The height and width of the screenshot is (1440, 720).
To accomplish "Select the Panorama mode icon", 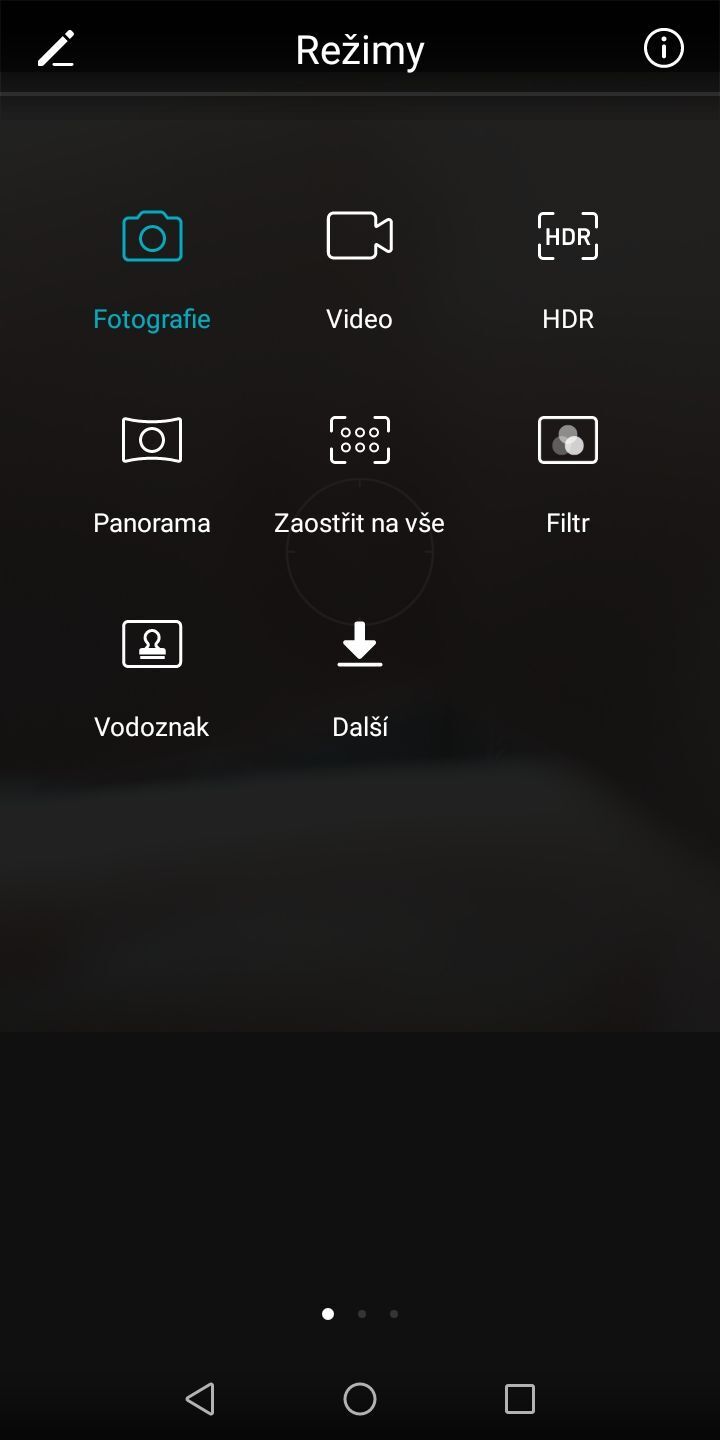I will click(151, 439).
